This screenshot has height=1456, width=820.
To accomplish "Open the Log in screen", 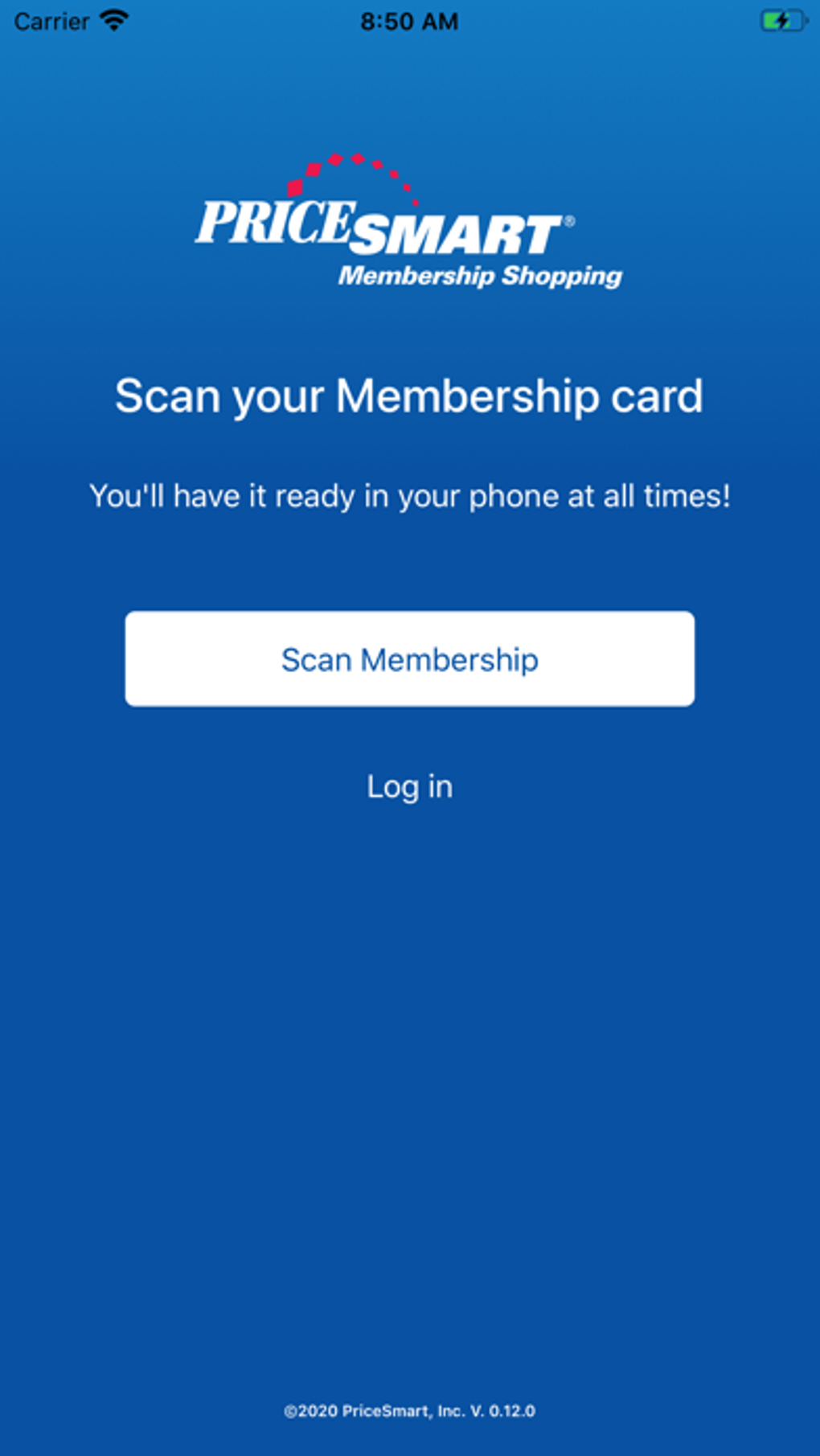I will pyautogui.click(x=409, y=786).
